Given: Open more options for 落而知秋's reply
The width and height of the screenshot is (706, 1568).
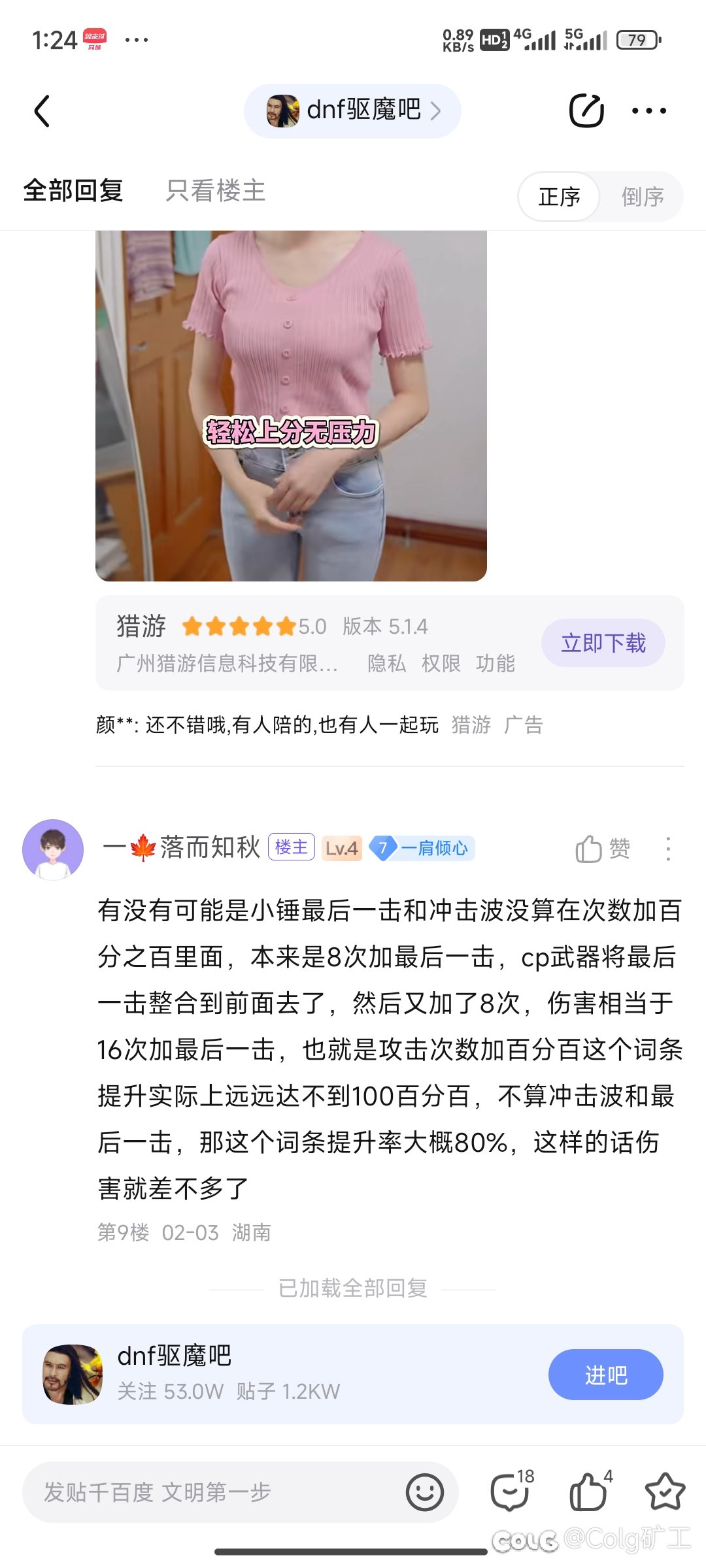Looking at the screenshot, I should click(667, 849).
